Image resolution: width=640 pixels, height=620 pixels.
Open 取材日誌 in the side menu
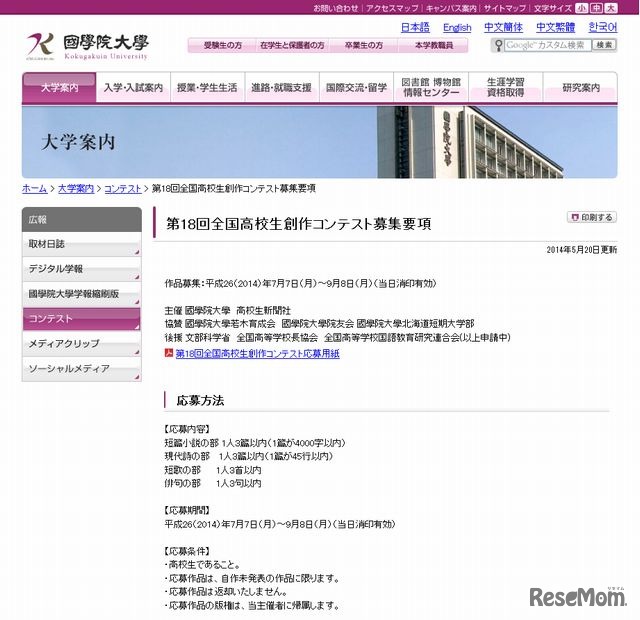(x=47, y=244)
